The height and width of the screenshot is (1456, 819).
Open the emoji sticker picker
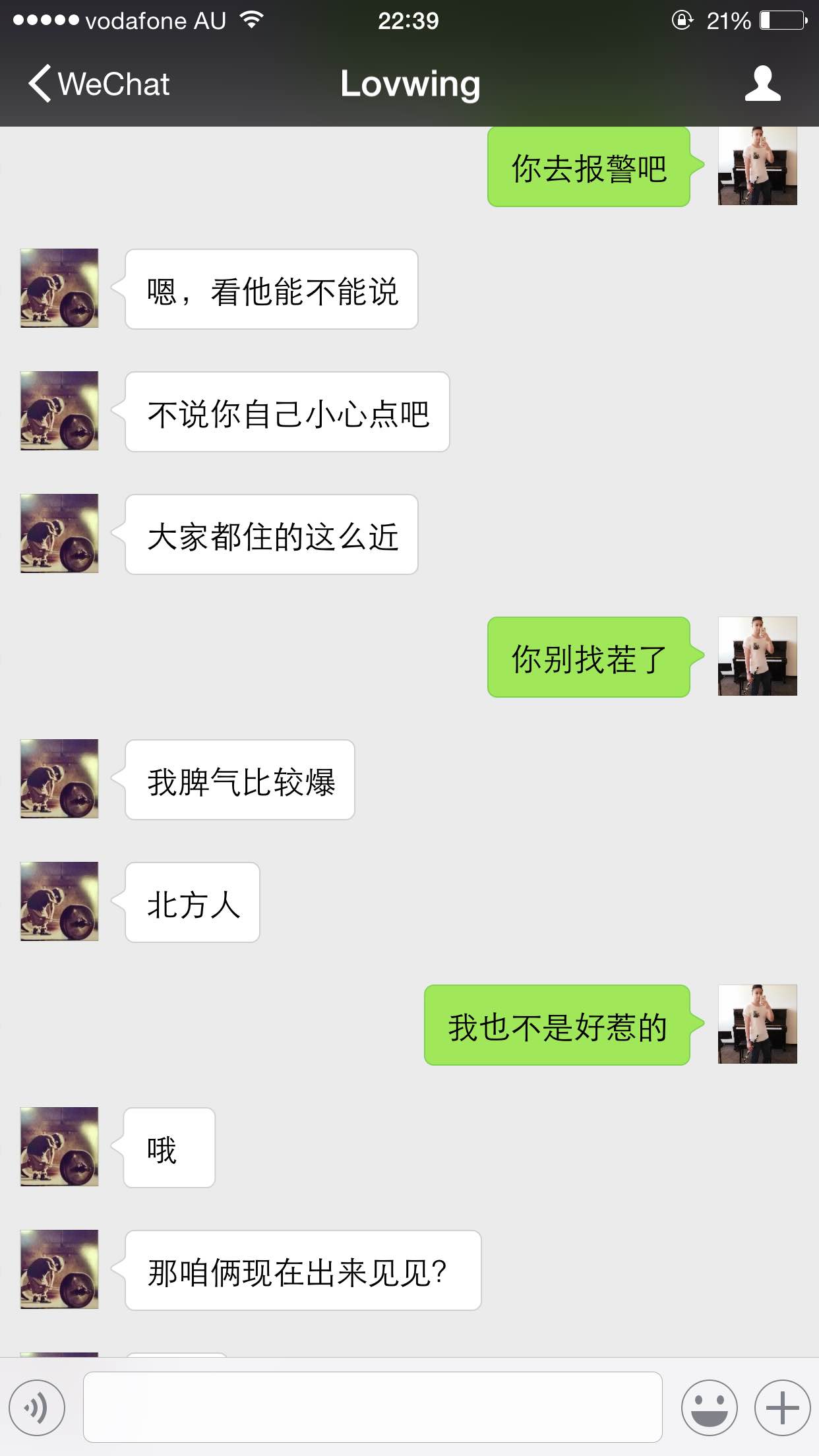coord(709,1407)
